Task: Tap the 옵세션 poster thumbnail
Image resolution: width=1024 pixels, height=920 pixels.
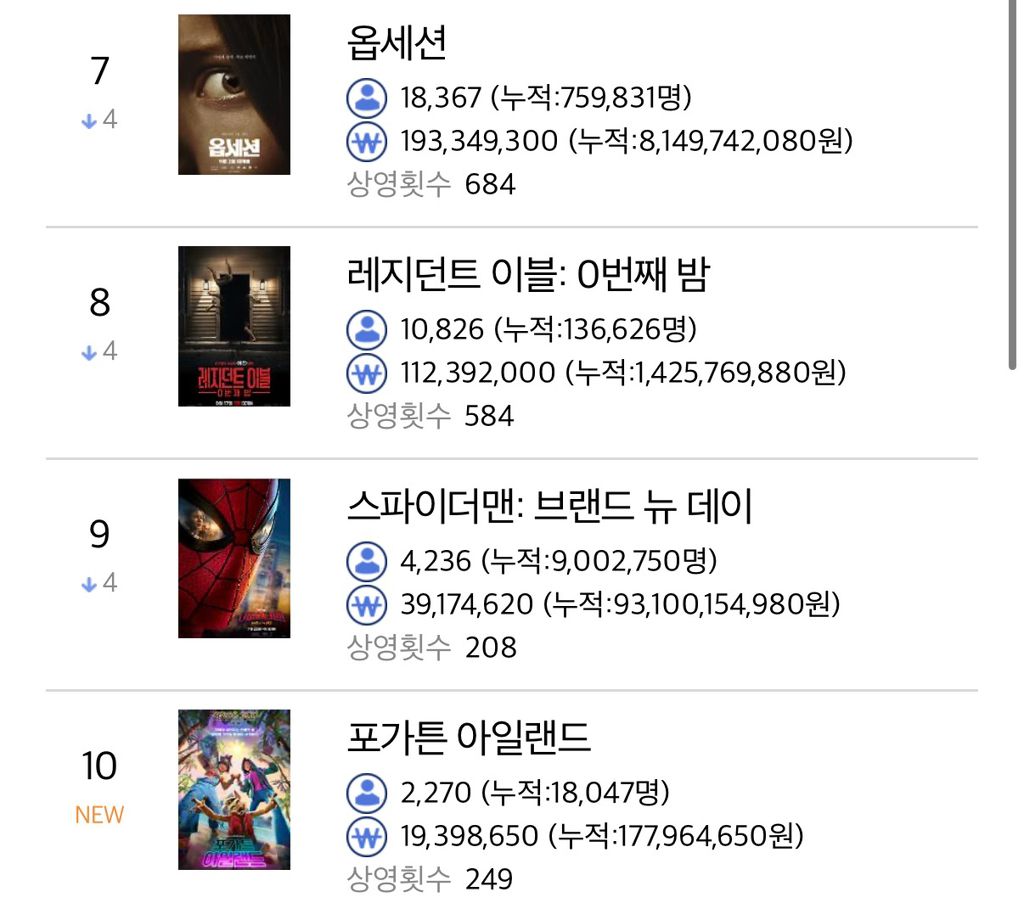Action: [234, 95]
